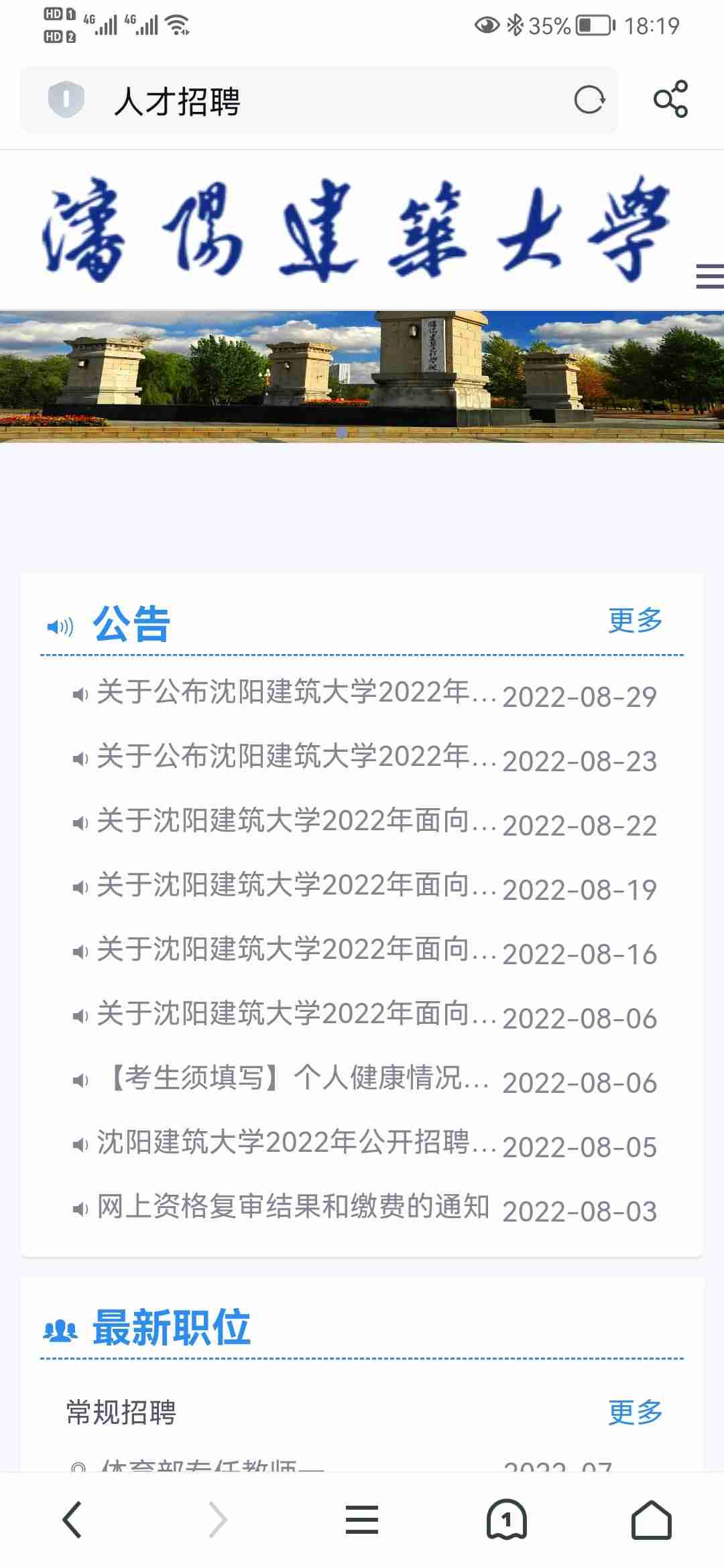Go to the browser home page

tap(651, 1519)
